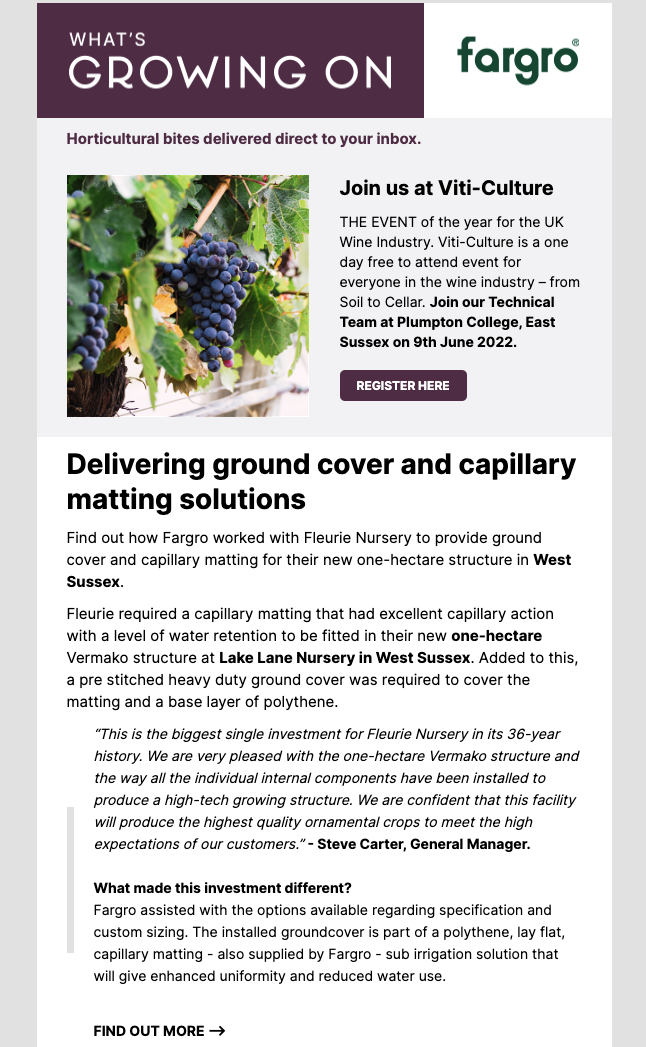The image size is (646, 1047).
Task: Open the FIND OUT MORE link
Action: coord(159,1030)
